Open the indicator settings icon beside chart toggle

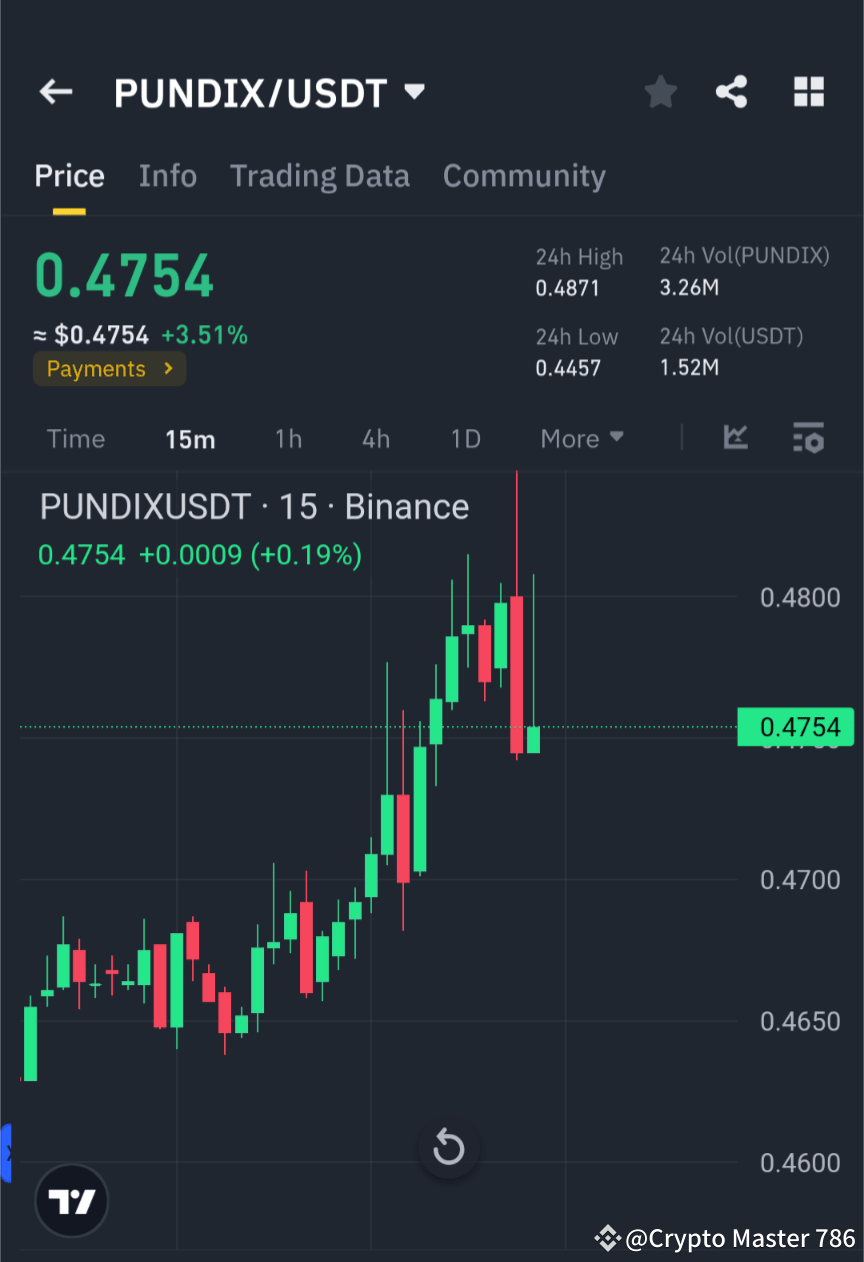point(808,438)
